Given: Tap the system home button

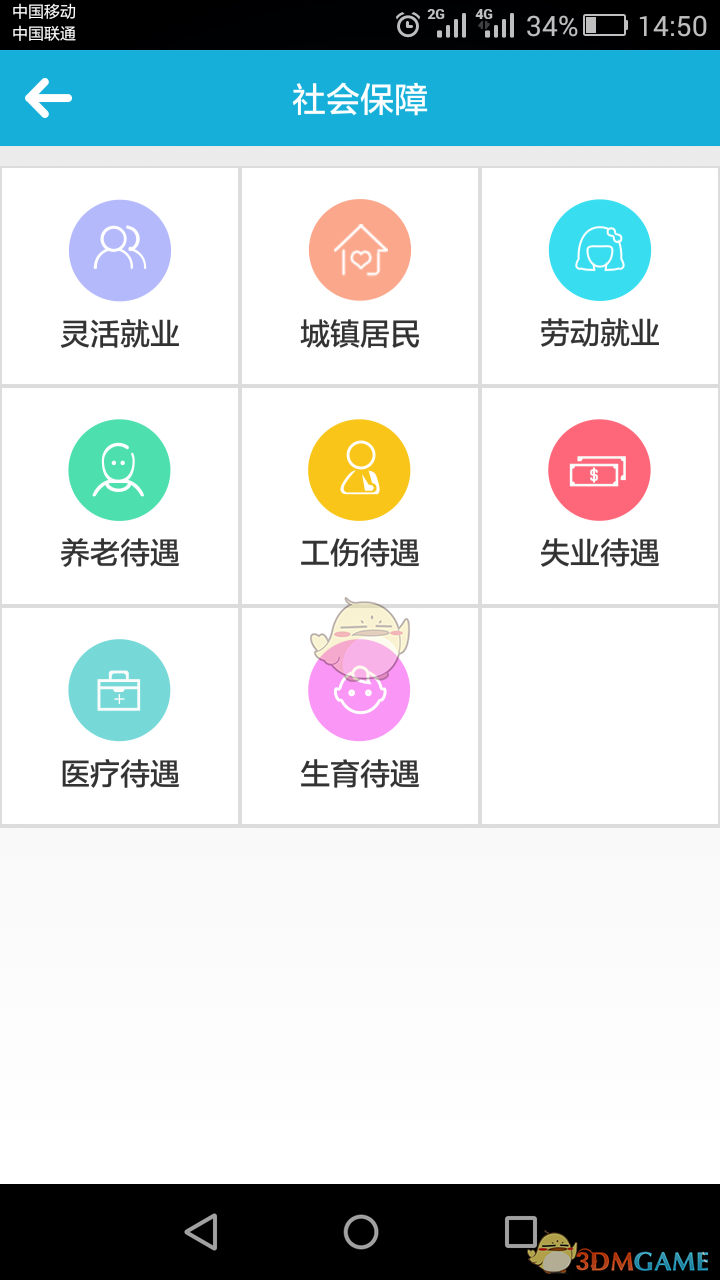Looking at the screenshot, I should [361, 1232].
